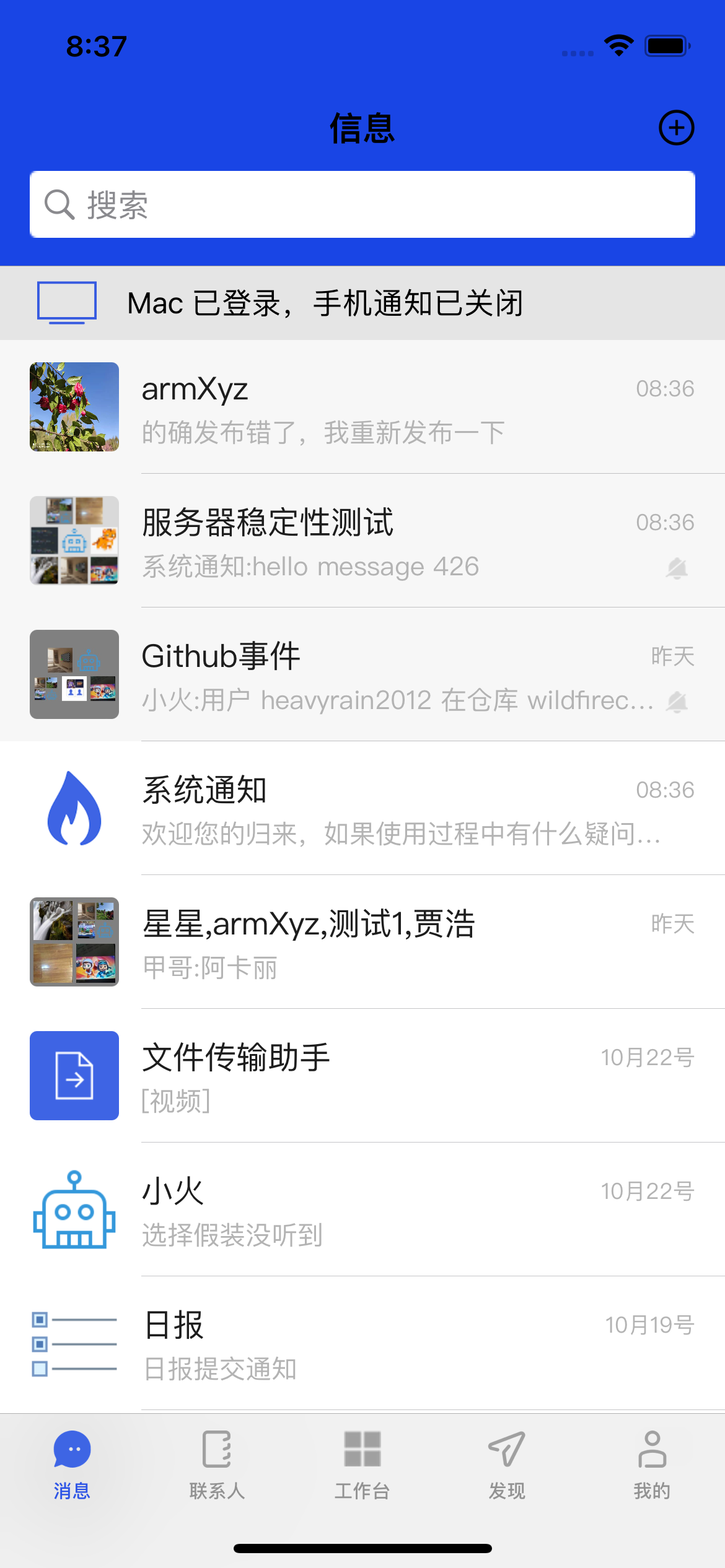Viewport: 725px width, 1568px height.
Task: Switch to the 联系人 tab
Action: coord(217,1464)
